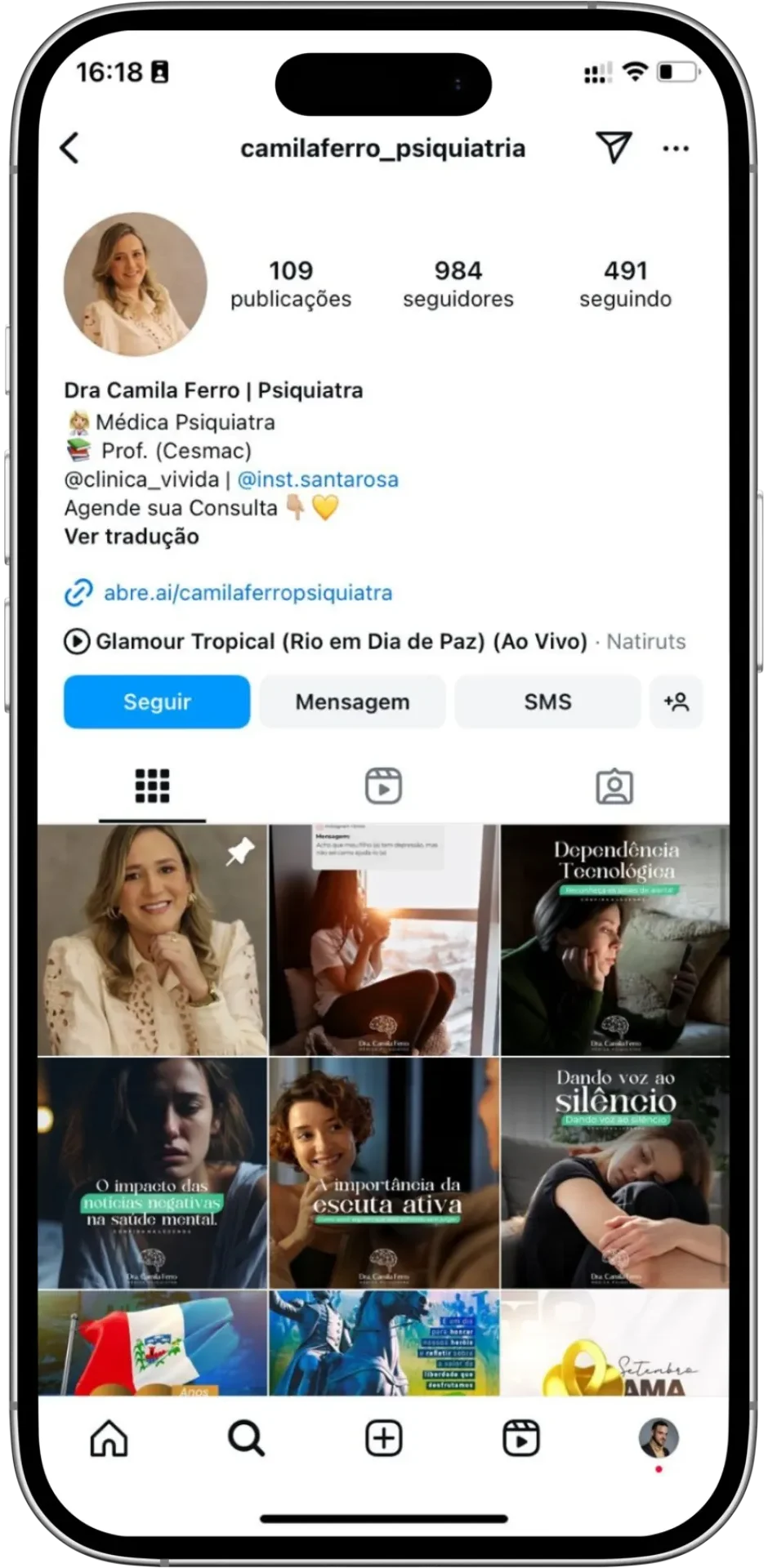This screenshot has height=1568, width=768.
Task: Open the escuta ativa post
Action: 384,1173
